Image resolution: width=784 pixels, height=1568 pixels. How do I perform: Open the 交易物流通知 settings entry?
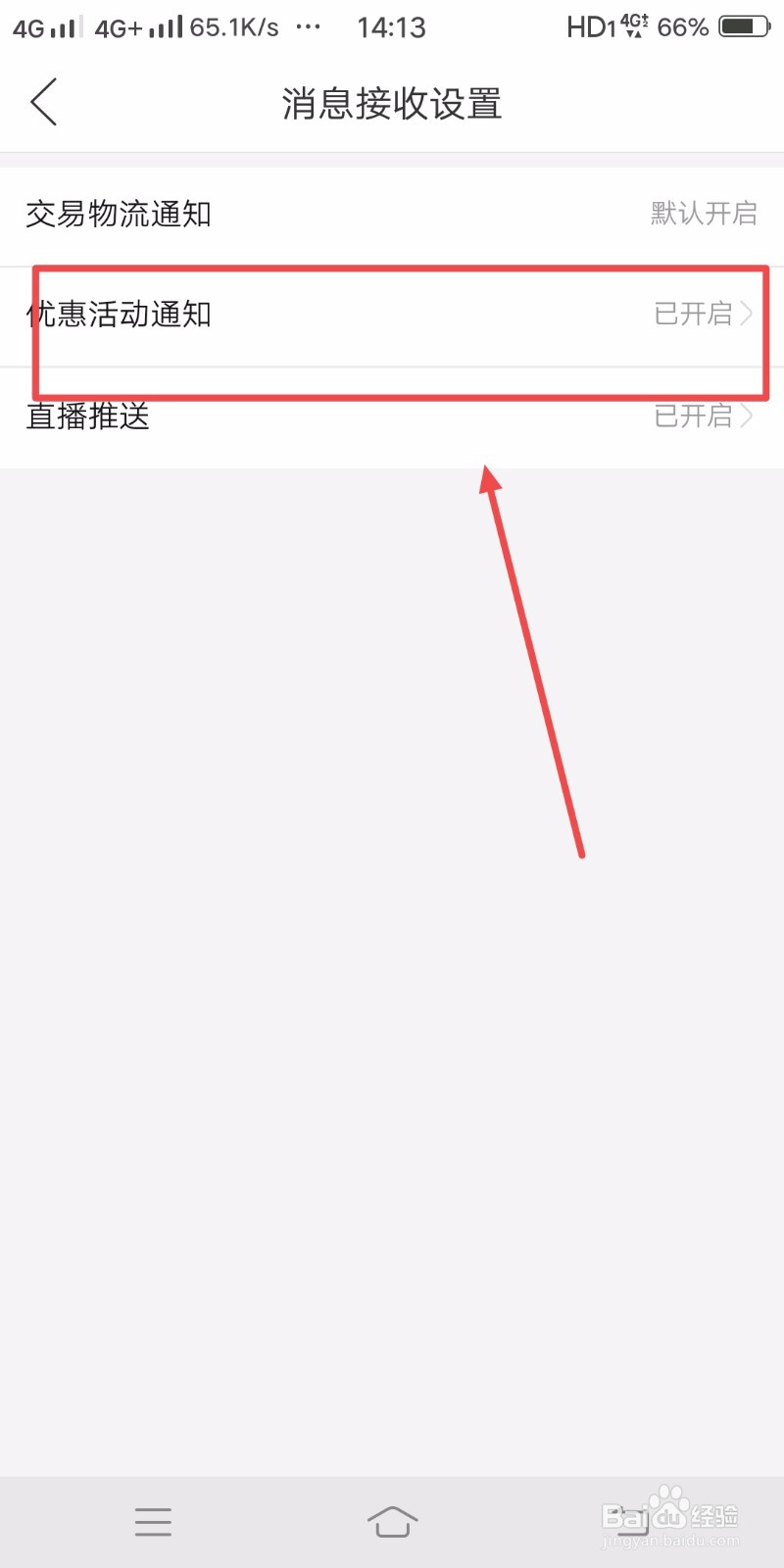pyautogui.click(x=120, y=214)
